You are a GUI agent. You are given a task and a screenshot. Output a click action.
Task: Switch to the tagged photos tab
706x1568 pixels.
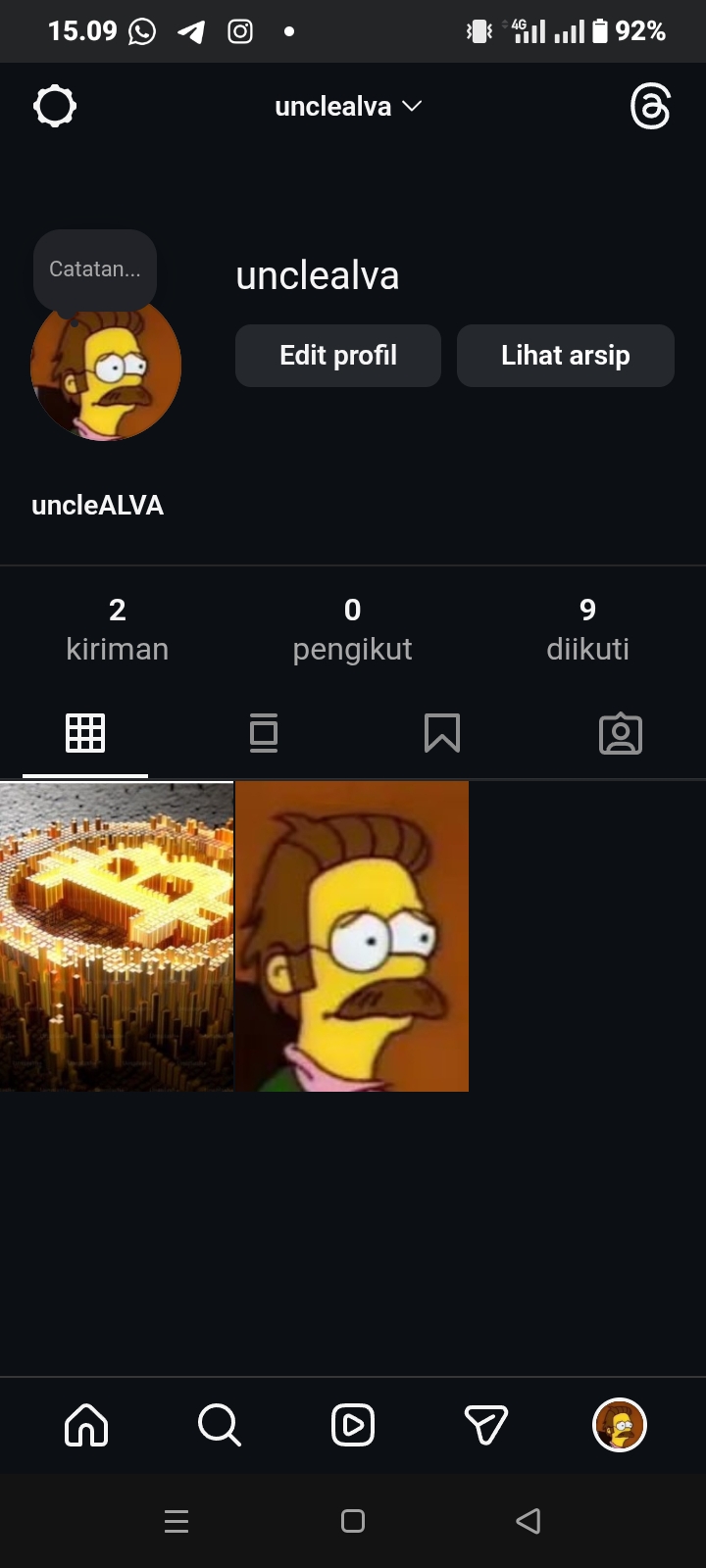[621, 733]
